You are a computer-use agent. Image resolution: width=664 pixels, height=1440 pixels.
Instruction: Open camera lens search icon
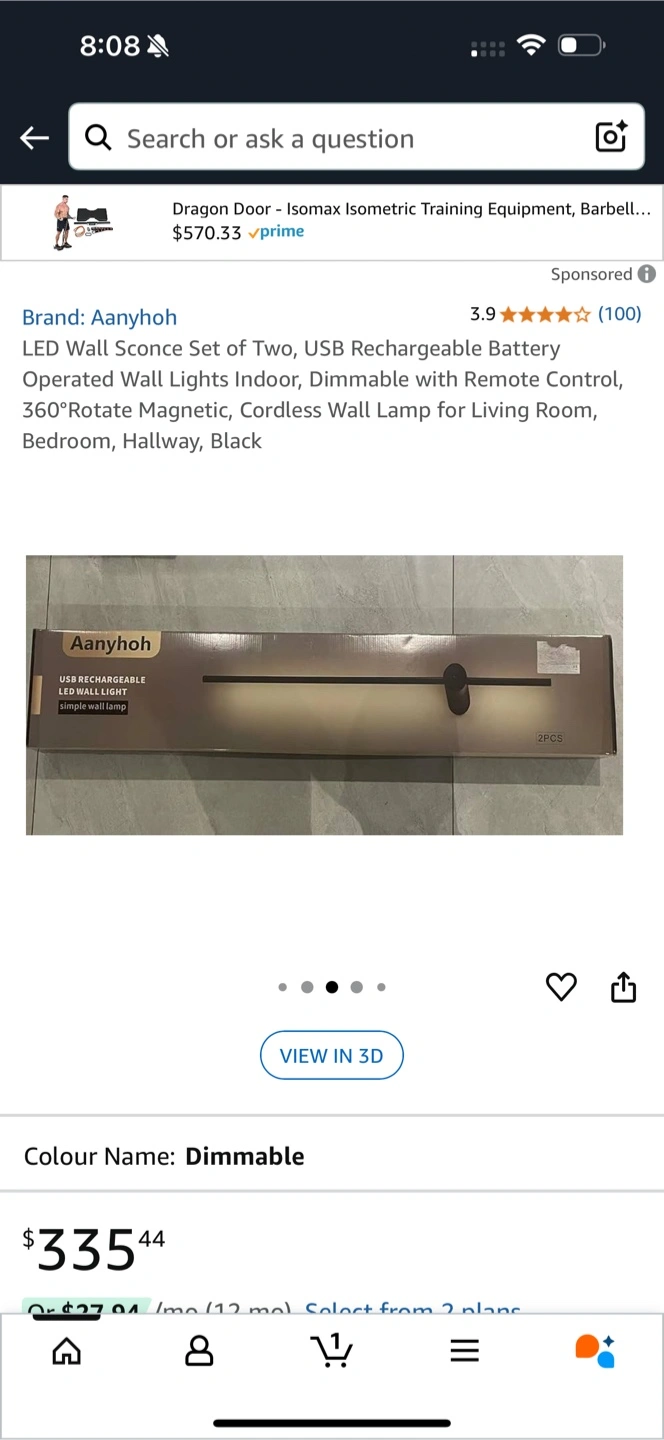point(611,137)
